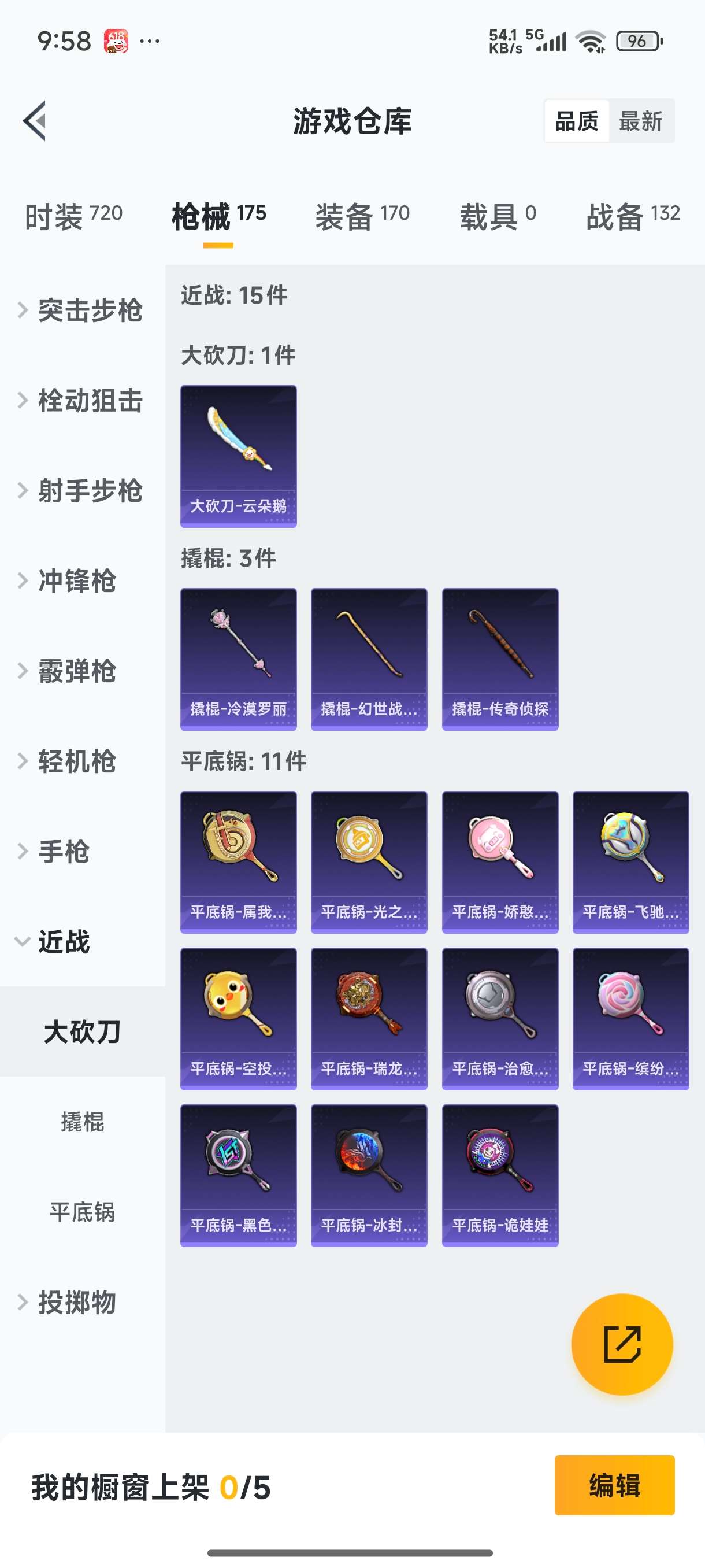Screen dimensions: 705x1568
Task: Select 平底锅 in the sidebar
Action: pyautogui.click(x=82, y=1212)
